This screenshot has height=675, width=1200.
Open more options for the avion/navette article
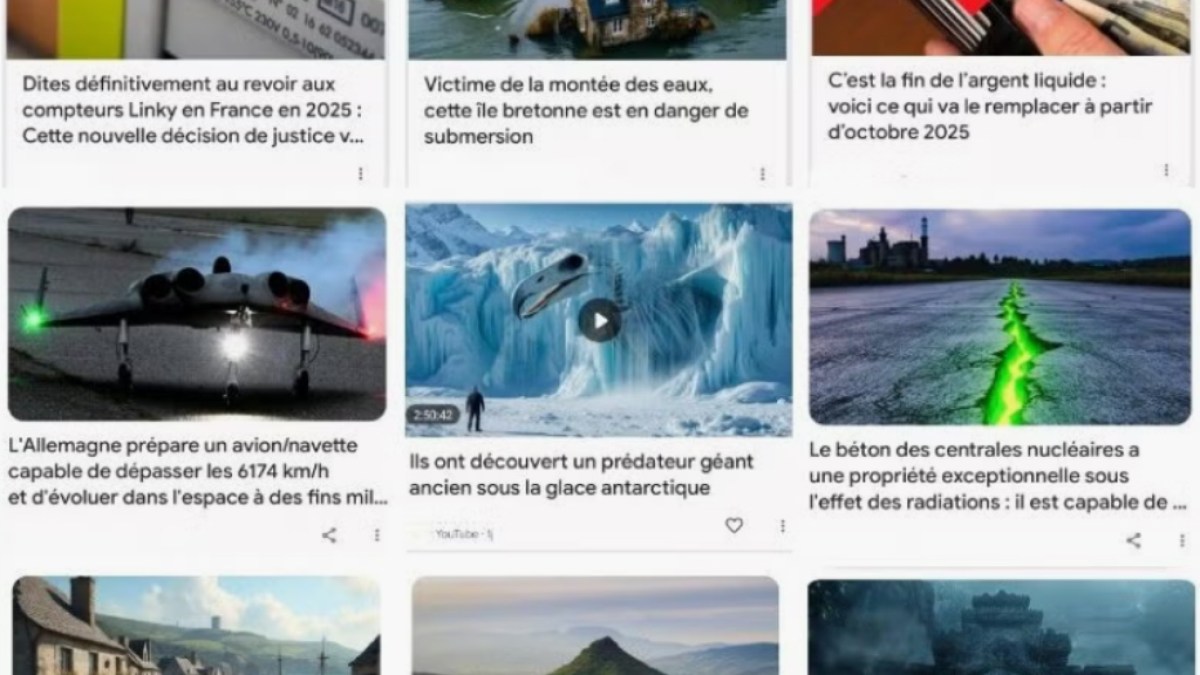tap(377, 535)
